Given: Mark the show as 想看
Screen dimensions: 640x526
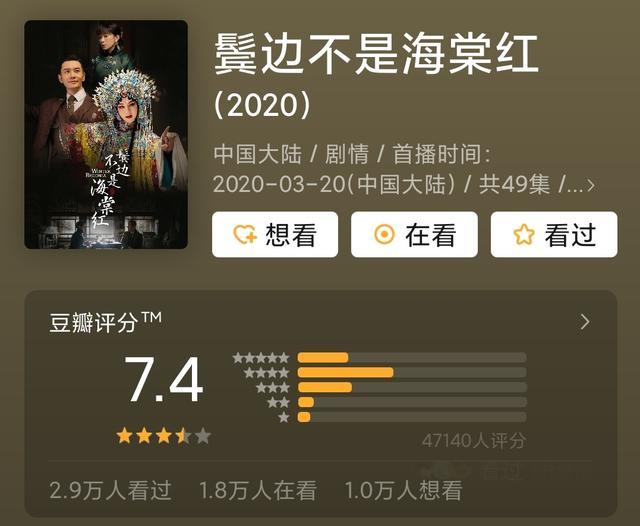Looking at the screenshot, I should 275,234.
